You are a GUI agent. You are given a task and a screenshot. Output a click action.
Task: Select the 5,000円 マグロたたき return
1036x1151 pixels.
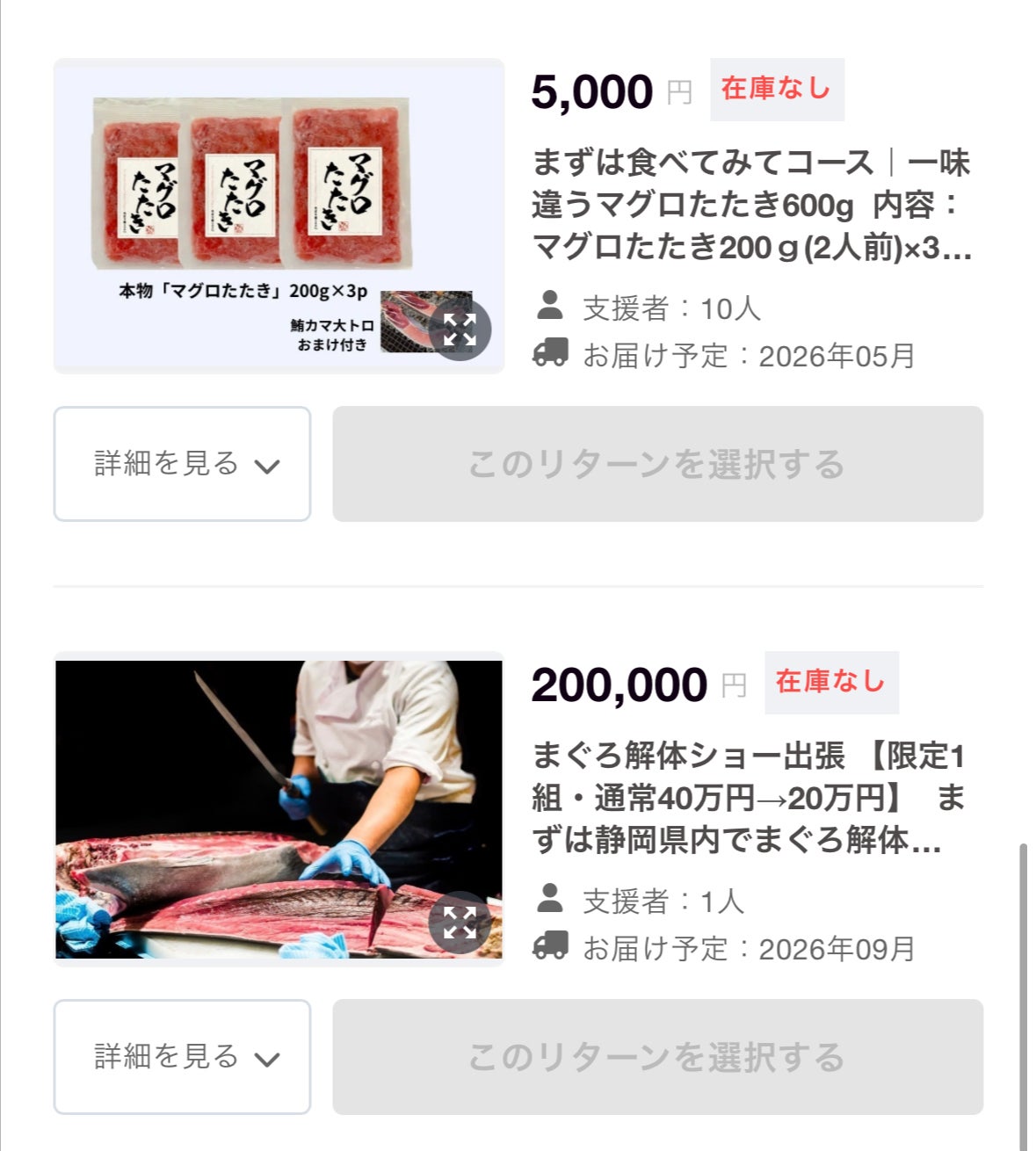657,464
